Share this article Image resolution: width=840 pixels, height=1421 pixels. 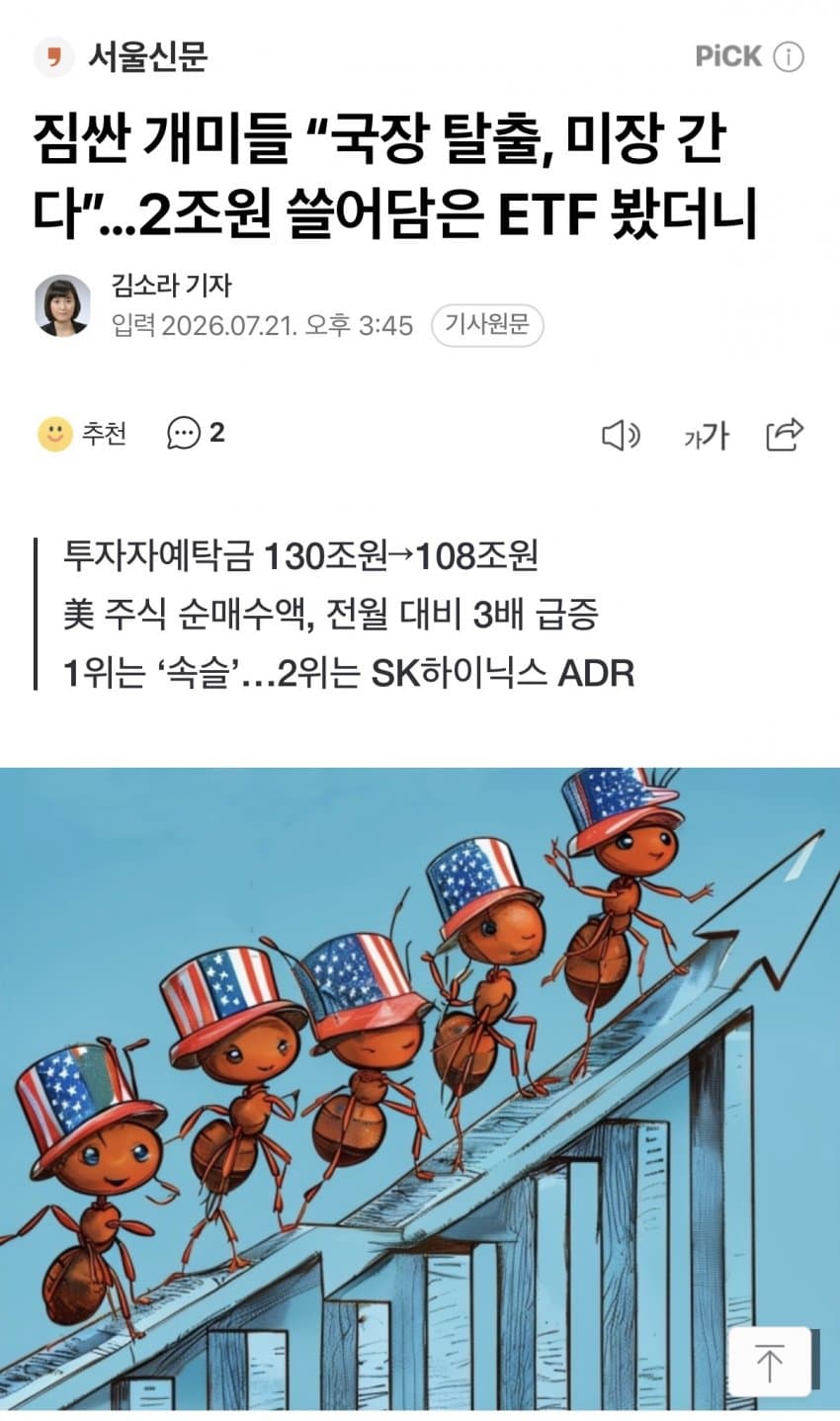click(785, 434)
